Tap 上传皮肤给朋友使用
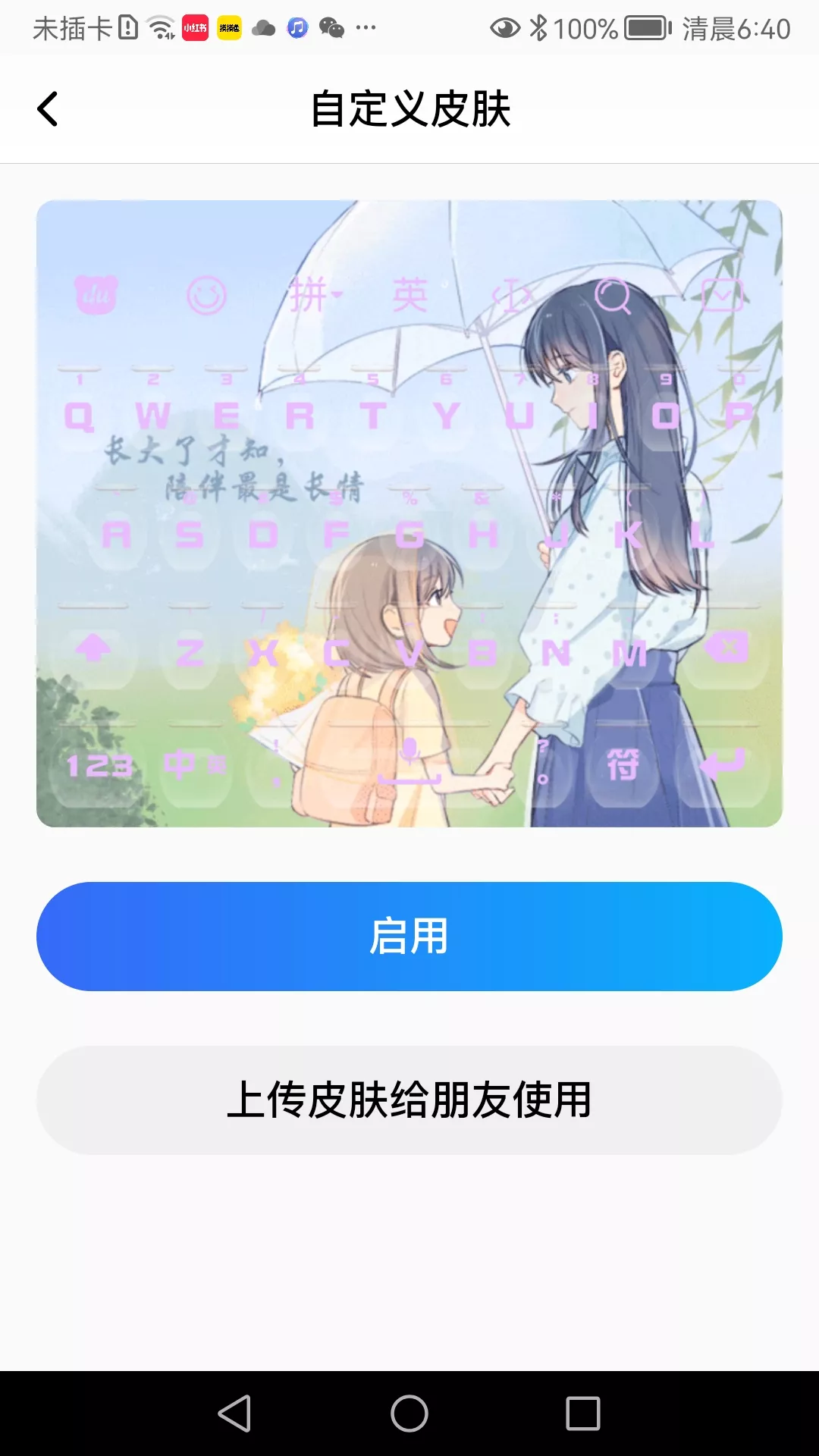Screen dimensions: 819x1456 pyautogui.click(x=409, y=1100)
